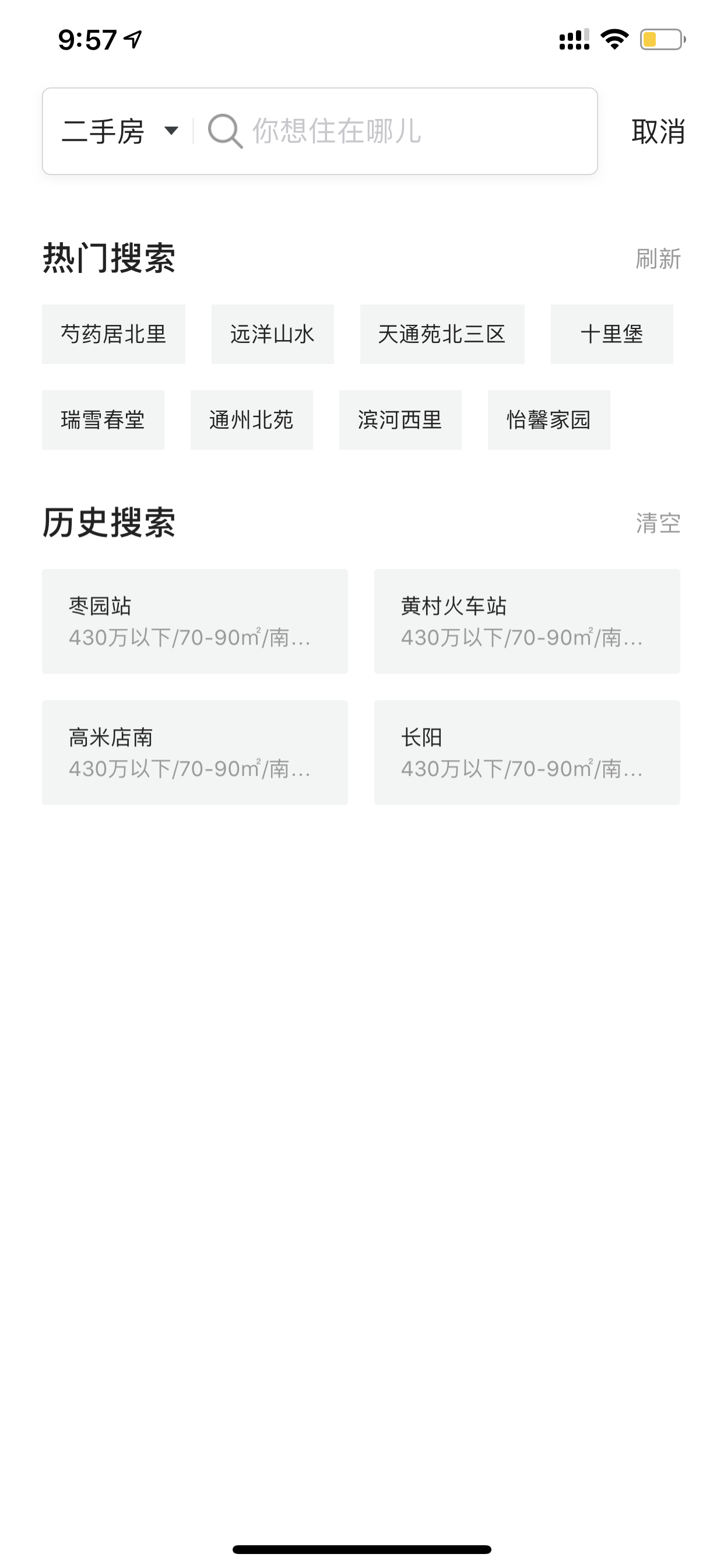
Task: Cancel the search with 取消
Action: click(658, 131)
